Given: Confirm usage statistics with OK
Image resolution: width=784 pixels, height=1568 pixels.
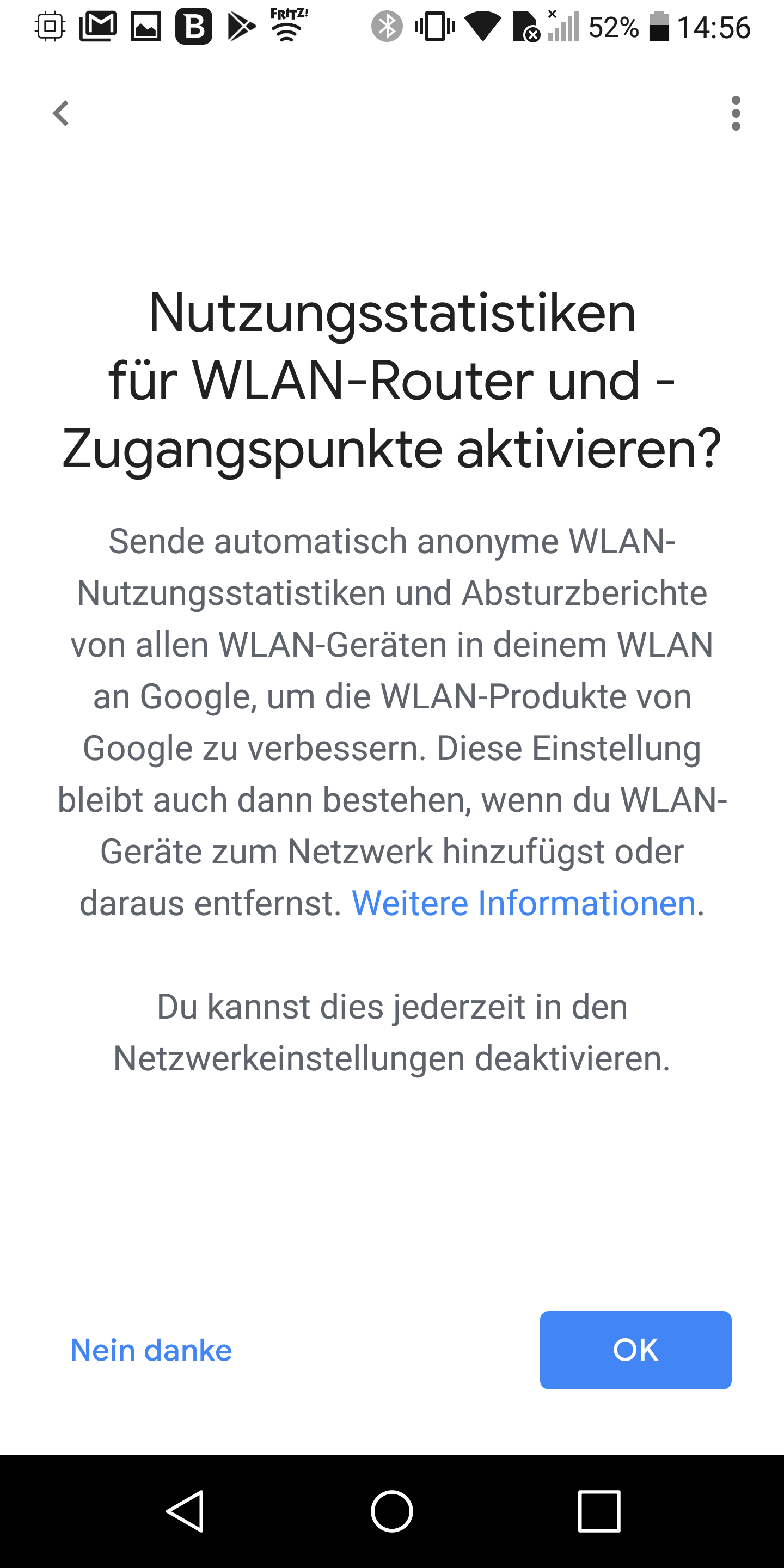Looking at the screenshot, I should click(x=635, y=1350).
